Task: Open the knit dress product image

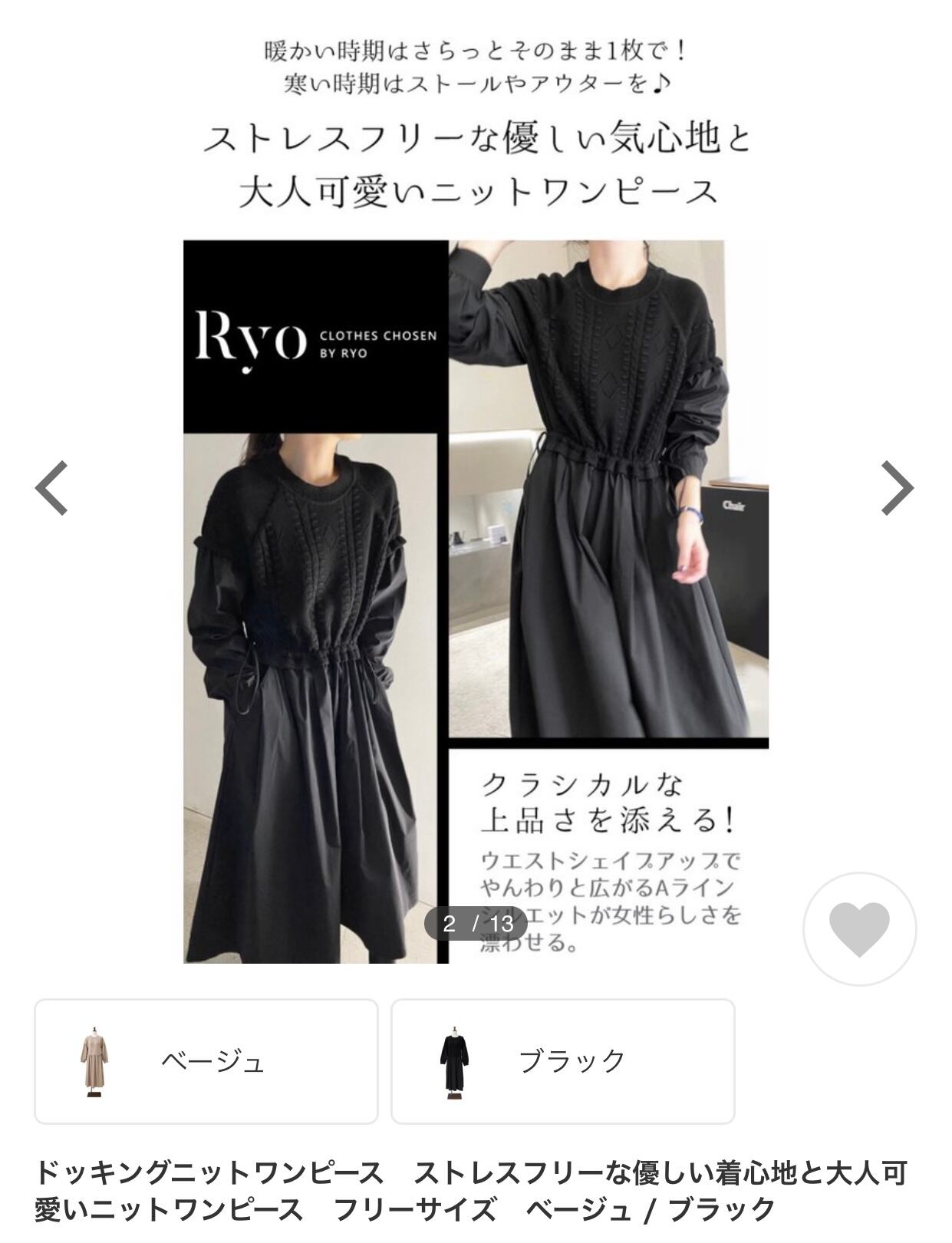Action: pos(476,602)
